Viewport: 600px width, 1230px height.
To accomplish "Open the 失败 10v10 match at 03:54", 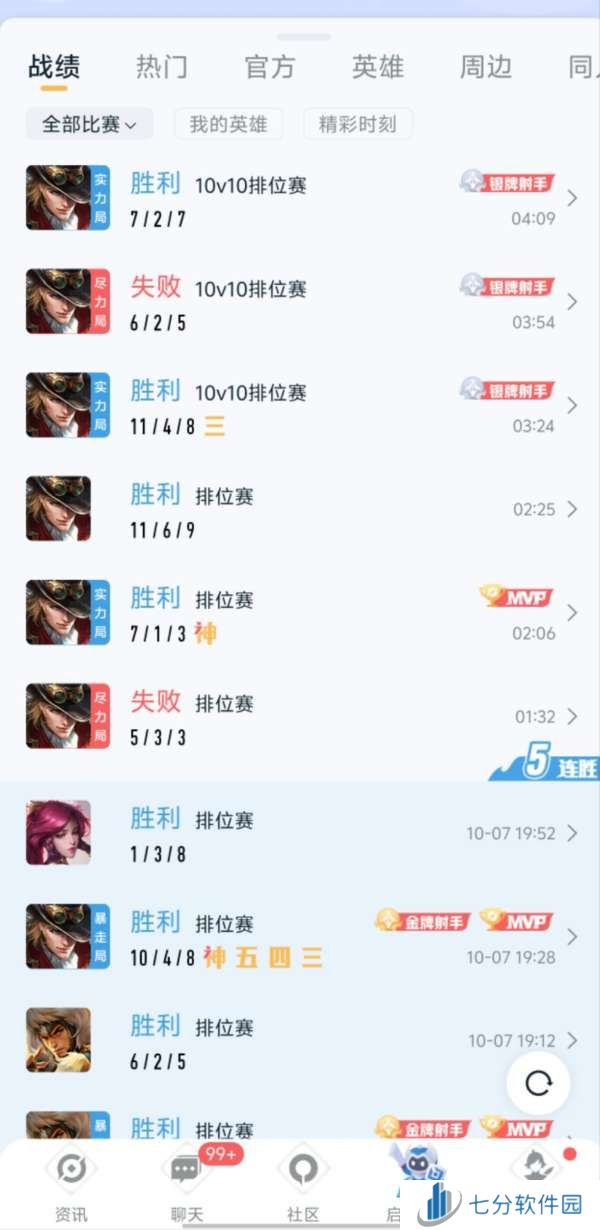I will pos(300,302).
